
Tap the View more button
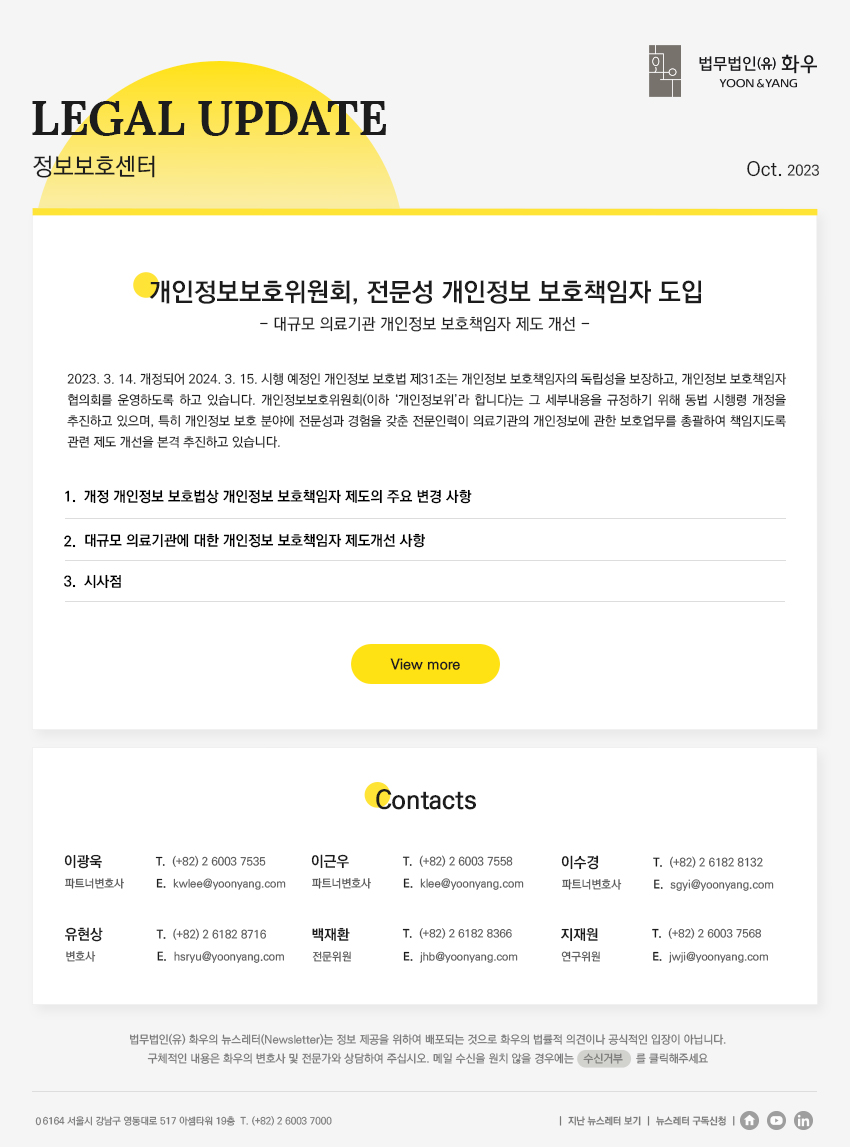[x=425, y=664]
